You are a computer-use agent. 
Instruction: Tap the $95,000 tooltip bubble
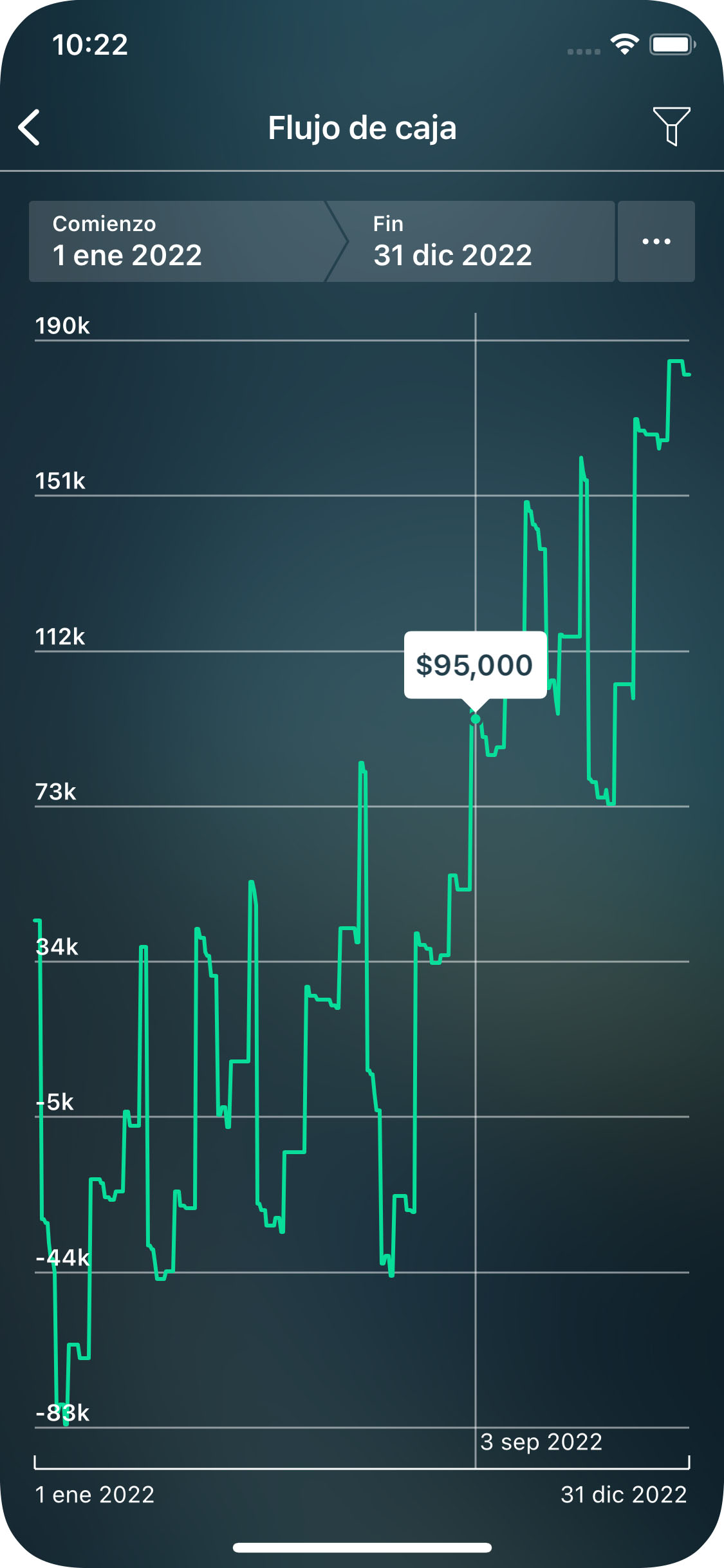(474, 664)
